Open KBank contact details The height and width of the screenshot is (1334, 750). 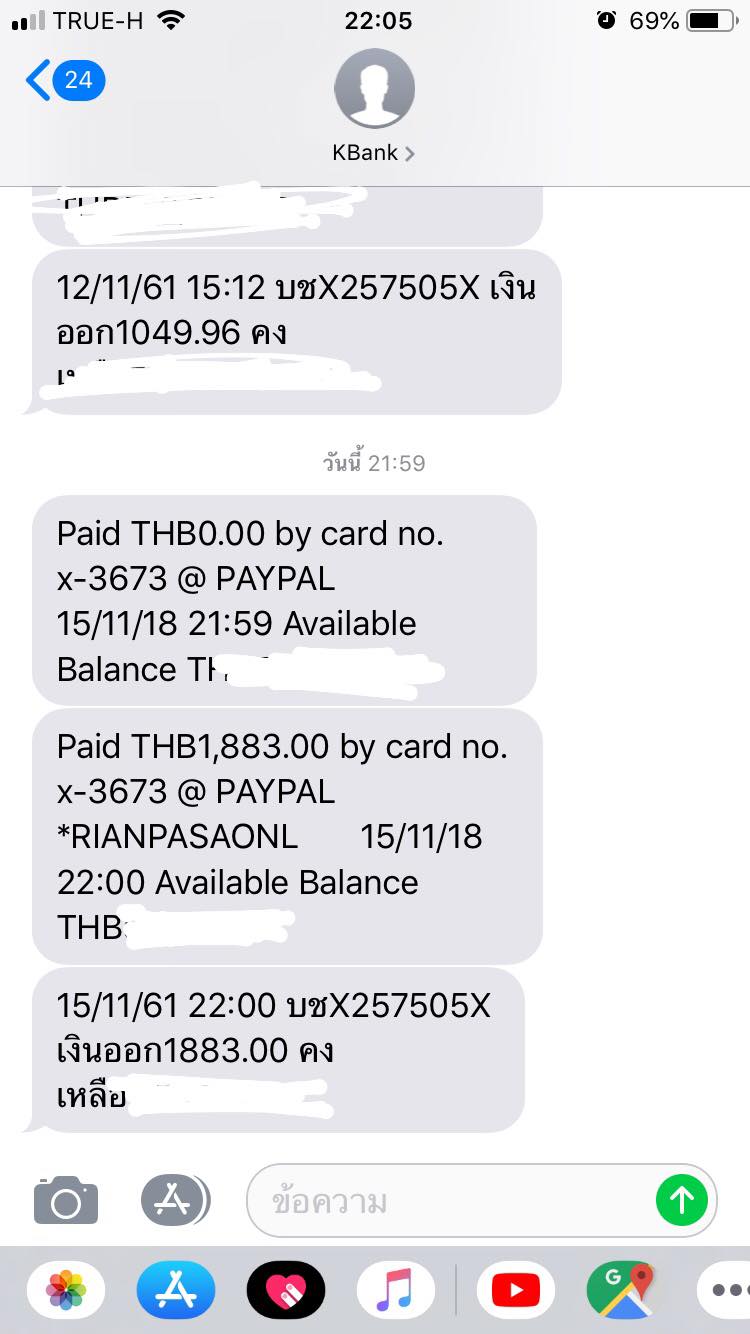coord(374,106)
